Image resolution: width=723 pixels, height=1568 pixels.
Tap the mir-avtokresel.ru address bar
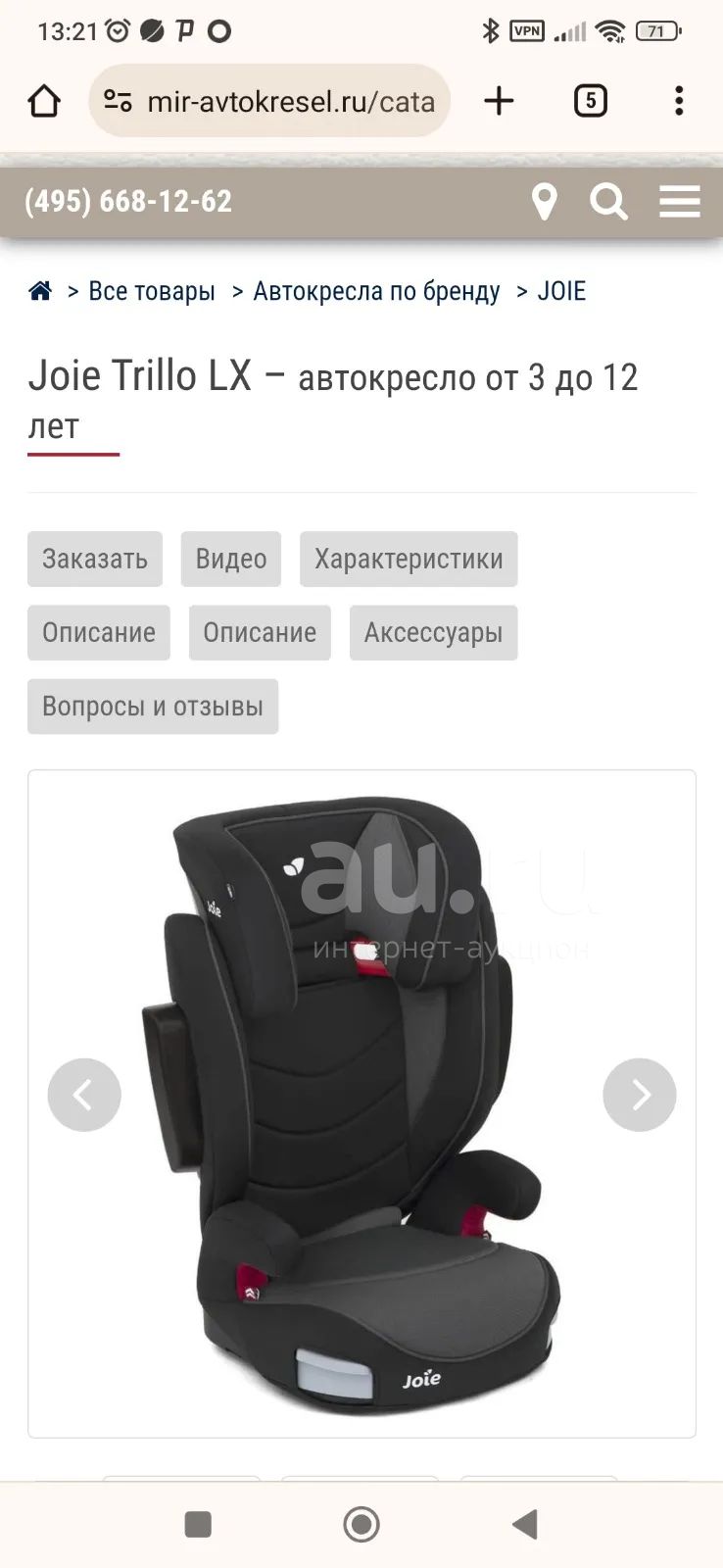tap(269, 101)
